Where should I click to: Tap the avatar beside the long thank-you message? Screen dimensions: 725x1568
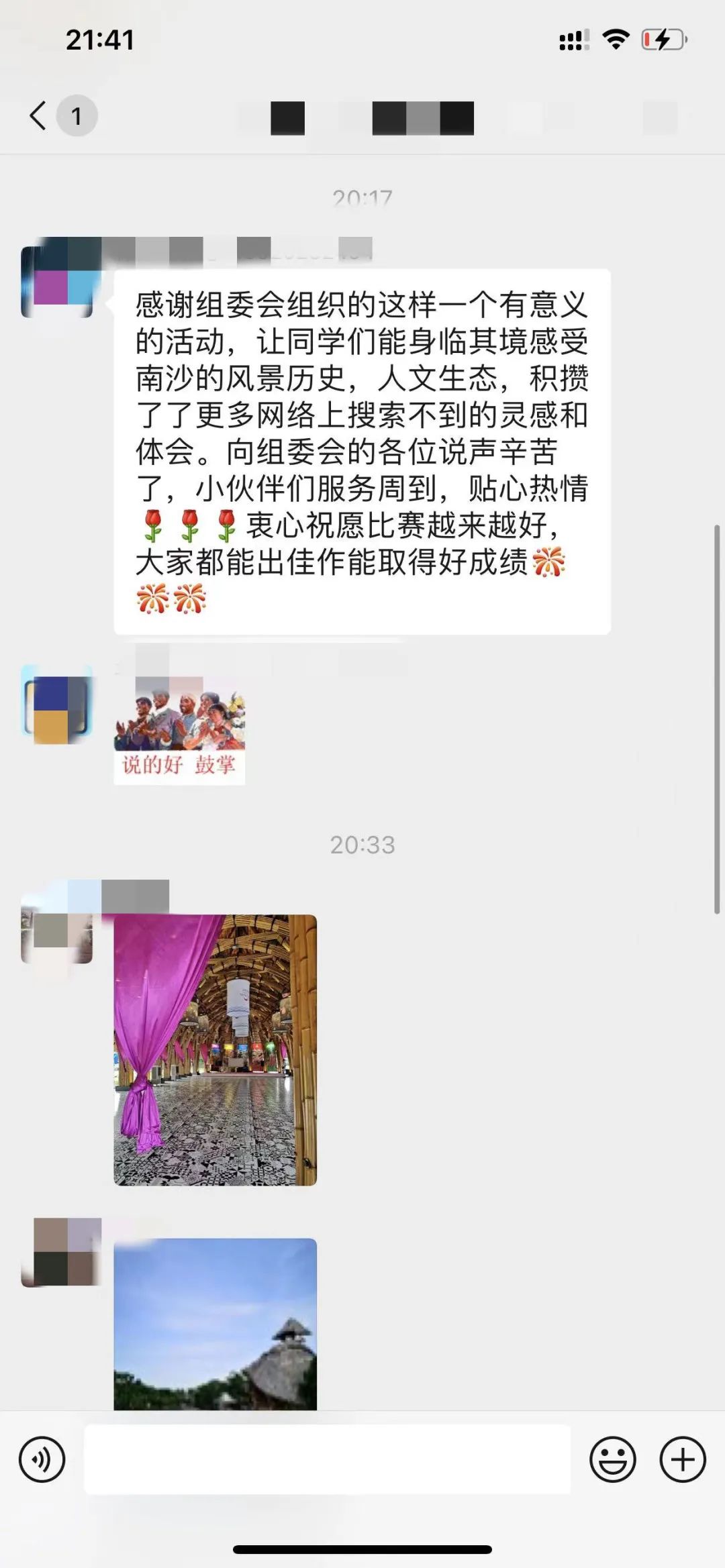(x=57, y=282)
